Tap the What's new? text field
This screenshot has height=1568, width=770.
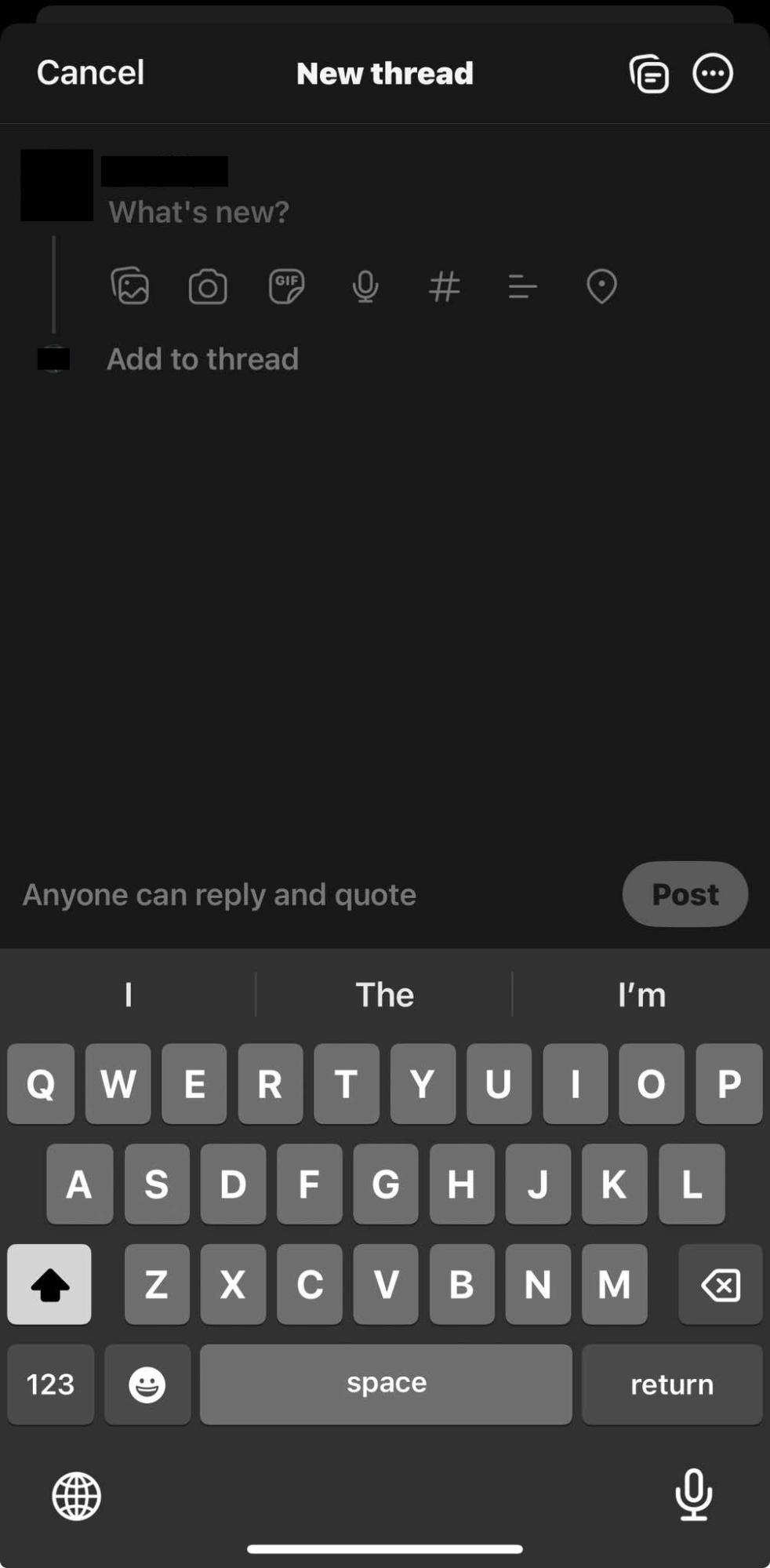[198, 212]
